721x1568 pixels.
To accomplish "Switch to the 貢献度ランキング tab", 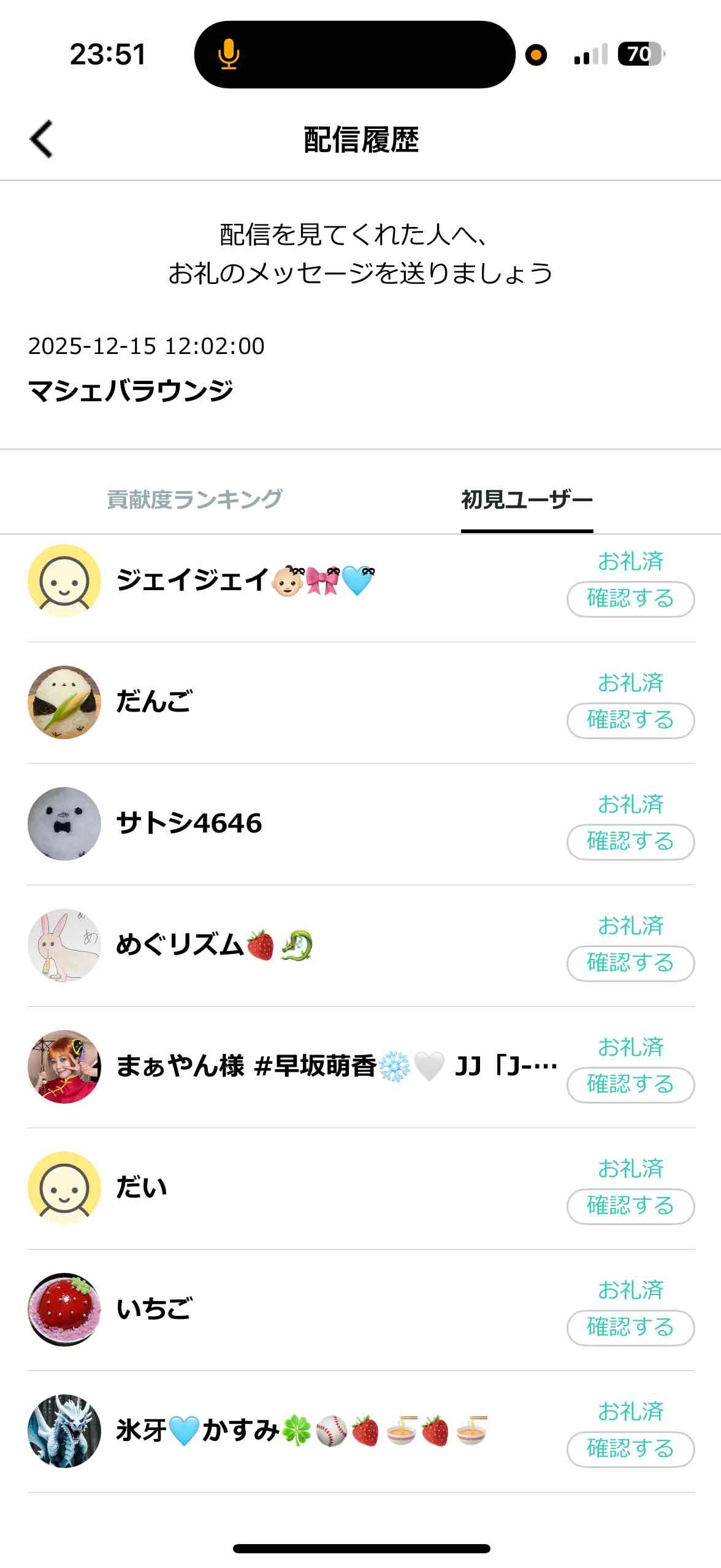I will point(194,499).
